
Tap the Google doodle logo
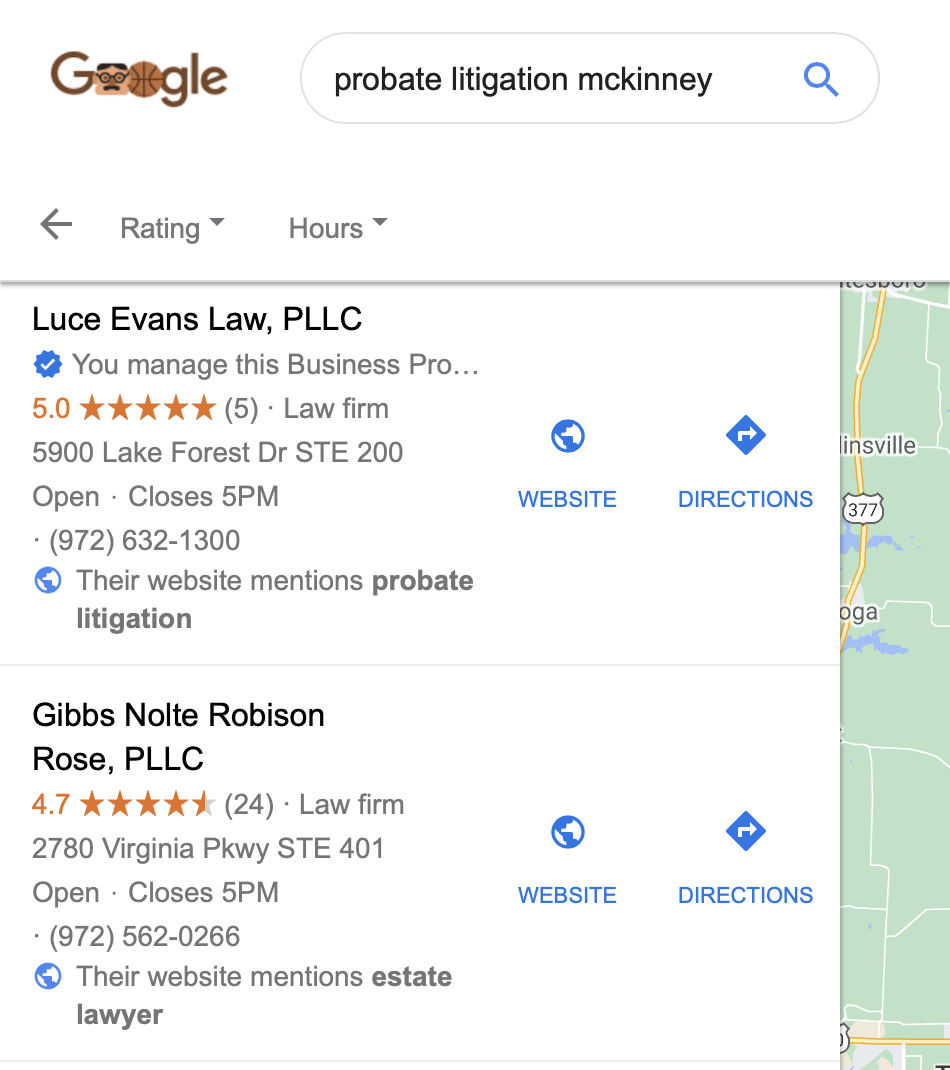click(x=139, y=78)
